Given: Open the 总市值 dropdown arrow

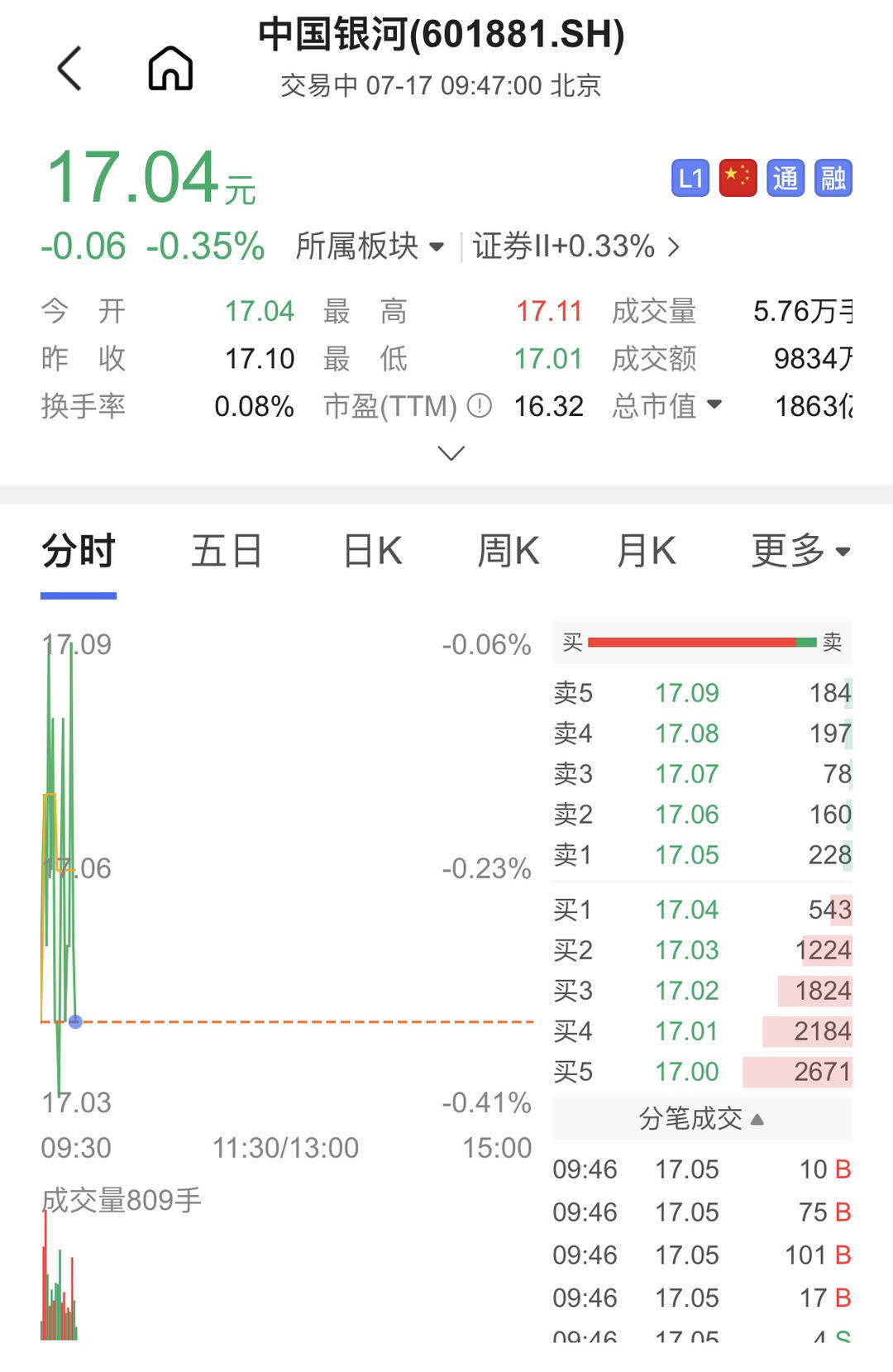Looking at the screenshot, I should click(x=713, y=406).
